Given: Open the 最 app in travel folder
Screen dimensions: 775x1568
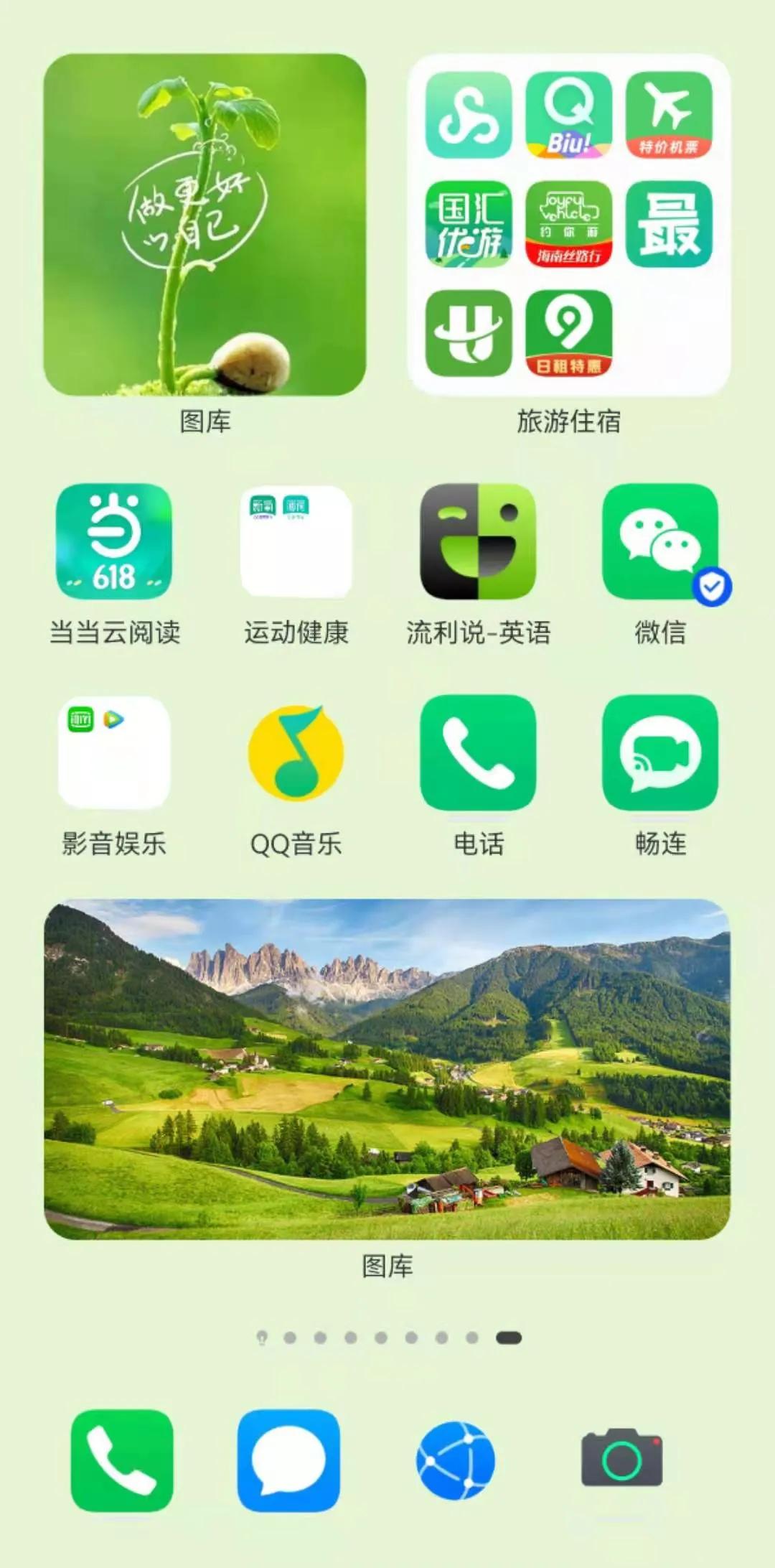Looking at the screenshot, I should 669,224.
